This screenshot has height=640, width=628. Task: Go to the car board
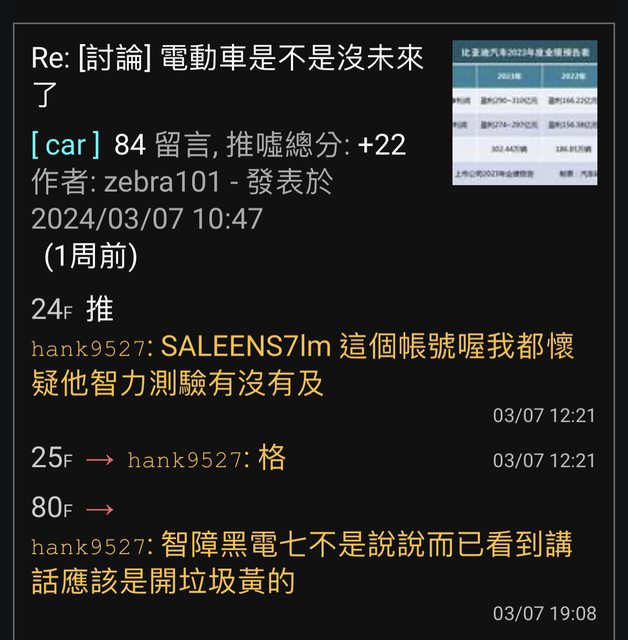point(66,145)
